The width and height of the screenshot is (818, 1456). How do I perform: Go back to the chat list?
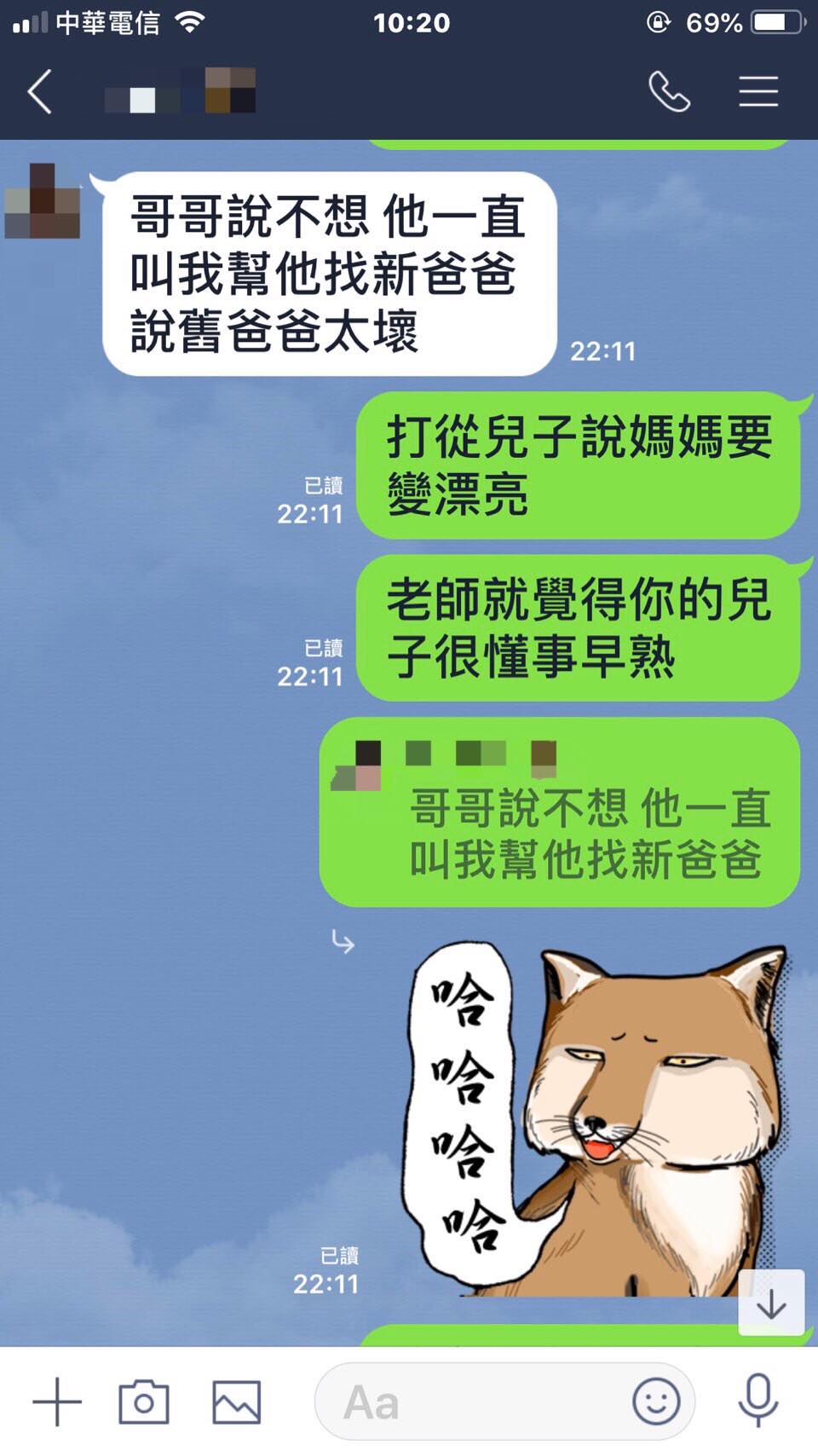(40, 92)
